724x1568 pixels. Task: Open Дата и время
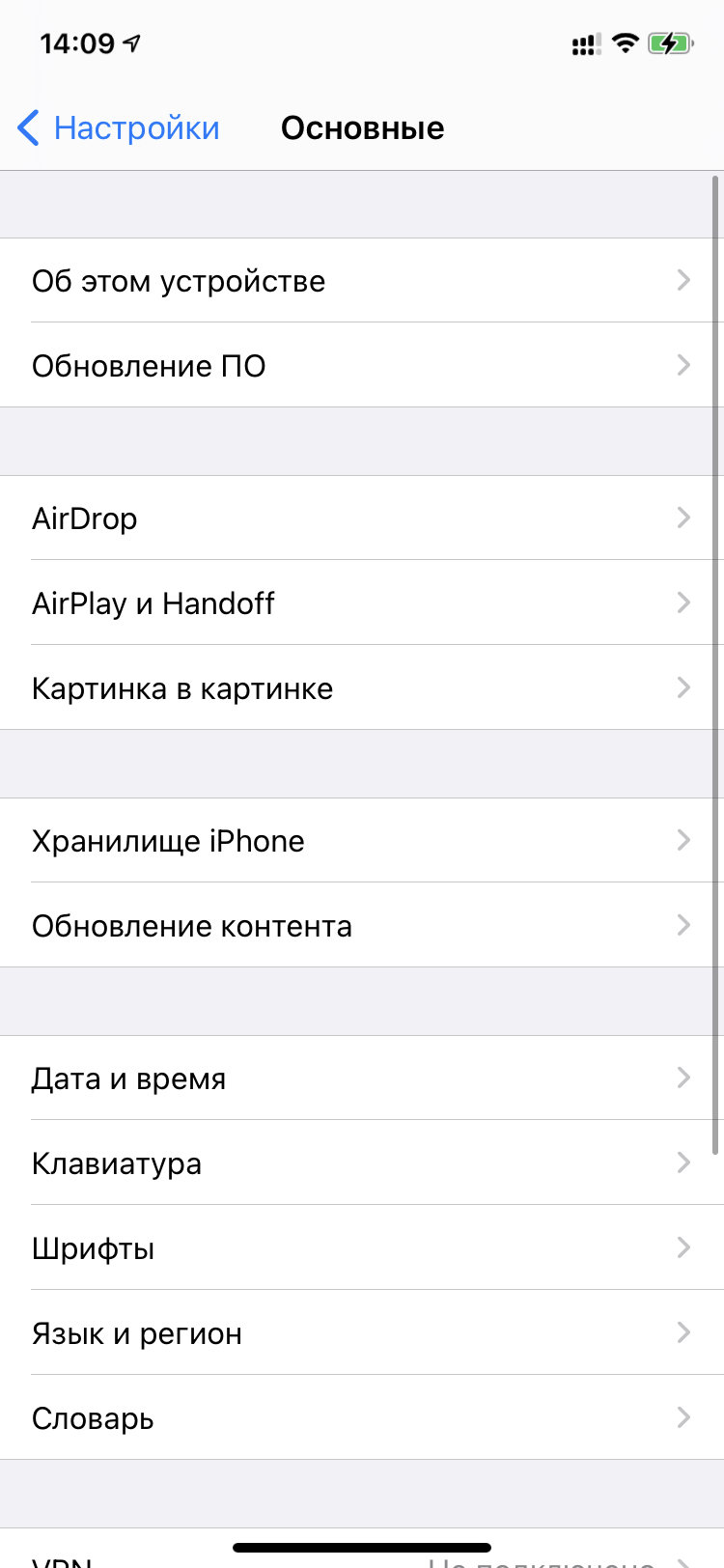[361, 1078]
